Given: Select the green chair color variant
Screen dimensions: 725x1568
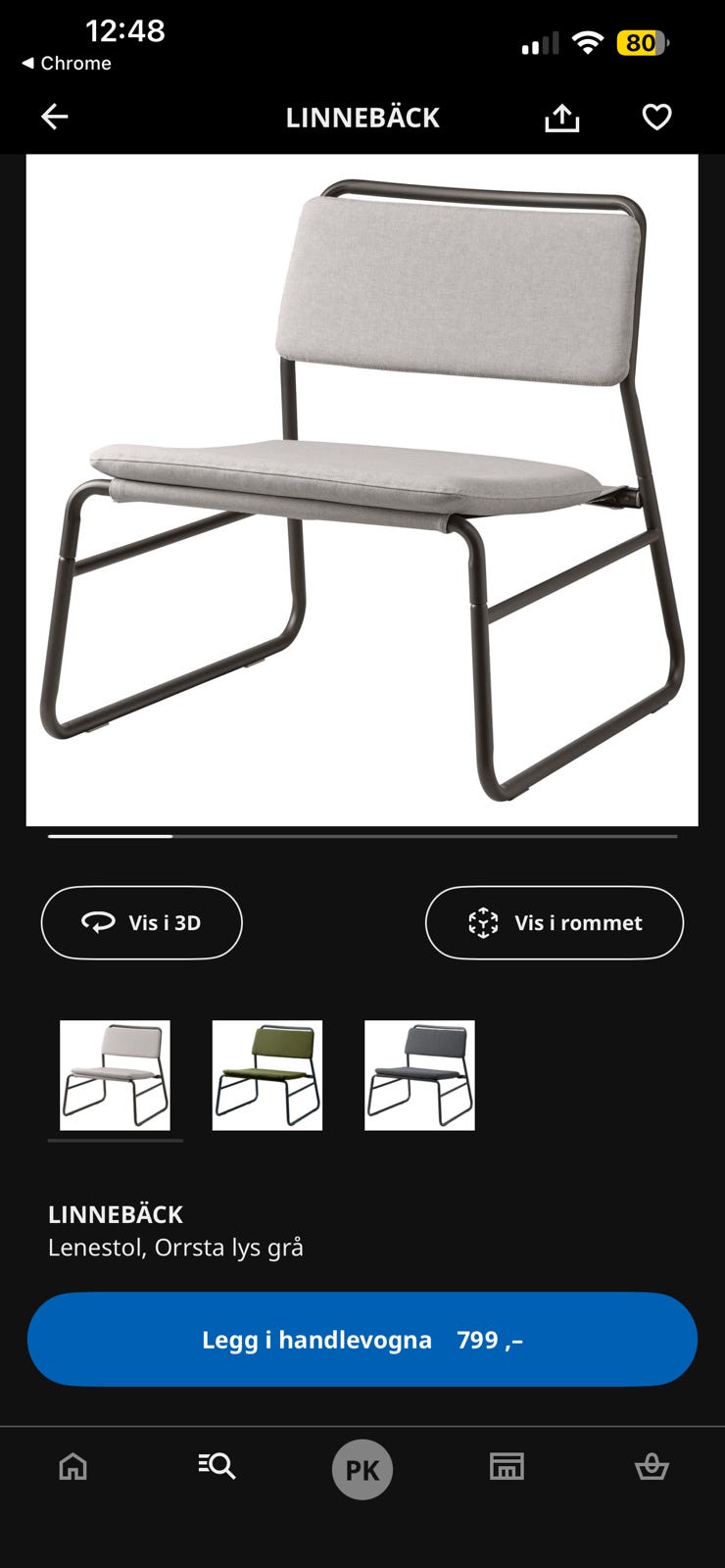Looking at the screenshot, I should pos(266,1075).
